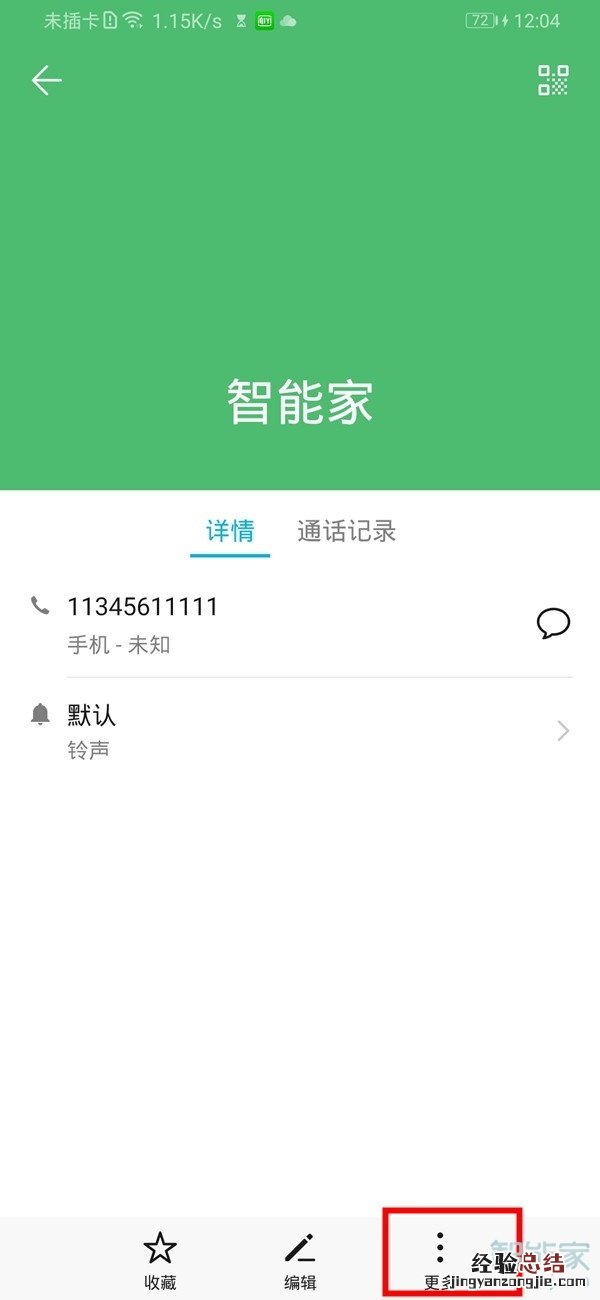Open the 铃声 ringtone setting
600x1300 pixels.
tap(300, 731)
